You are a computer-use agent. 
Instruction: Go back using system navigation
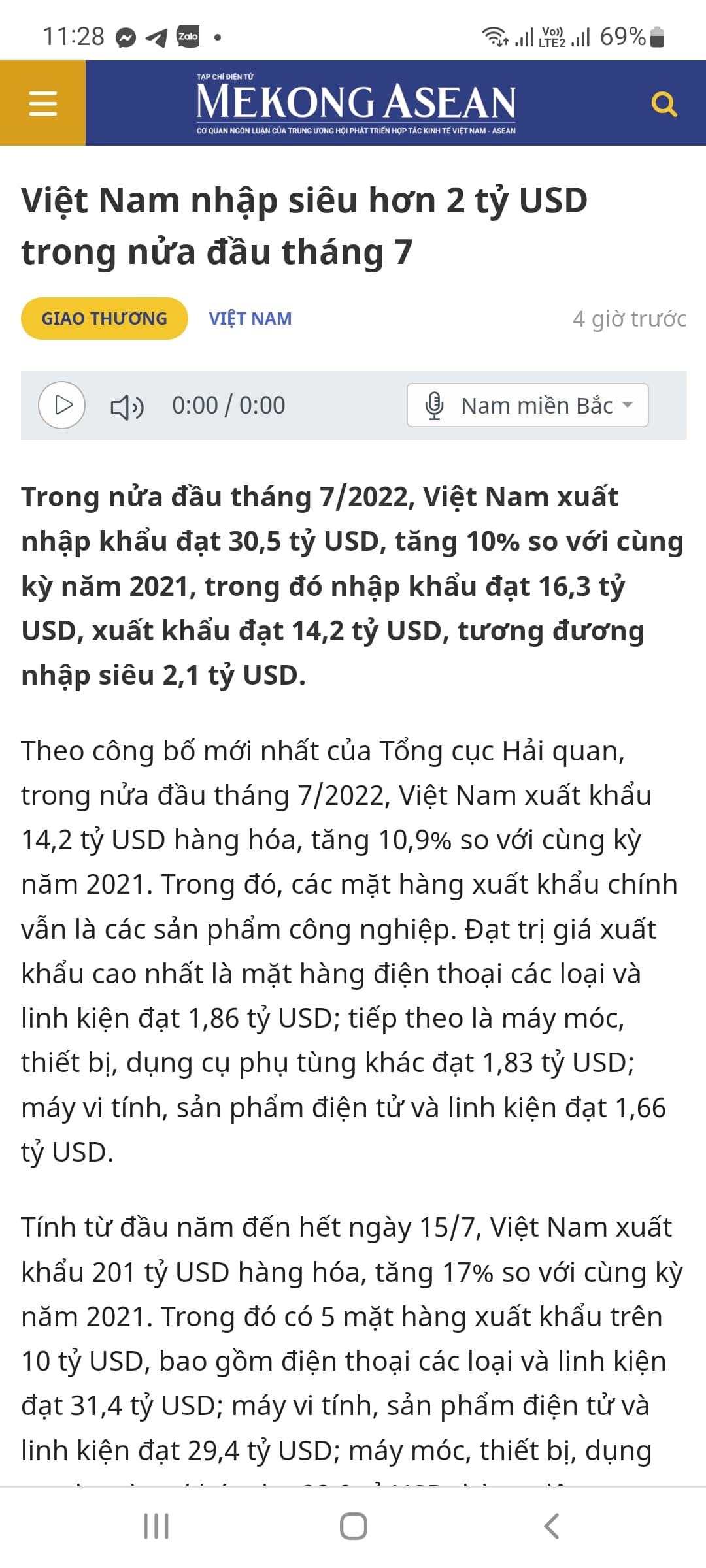[x=551, y=1527]
